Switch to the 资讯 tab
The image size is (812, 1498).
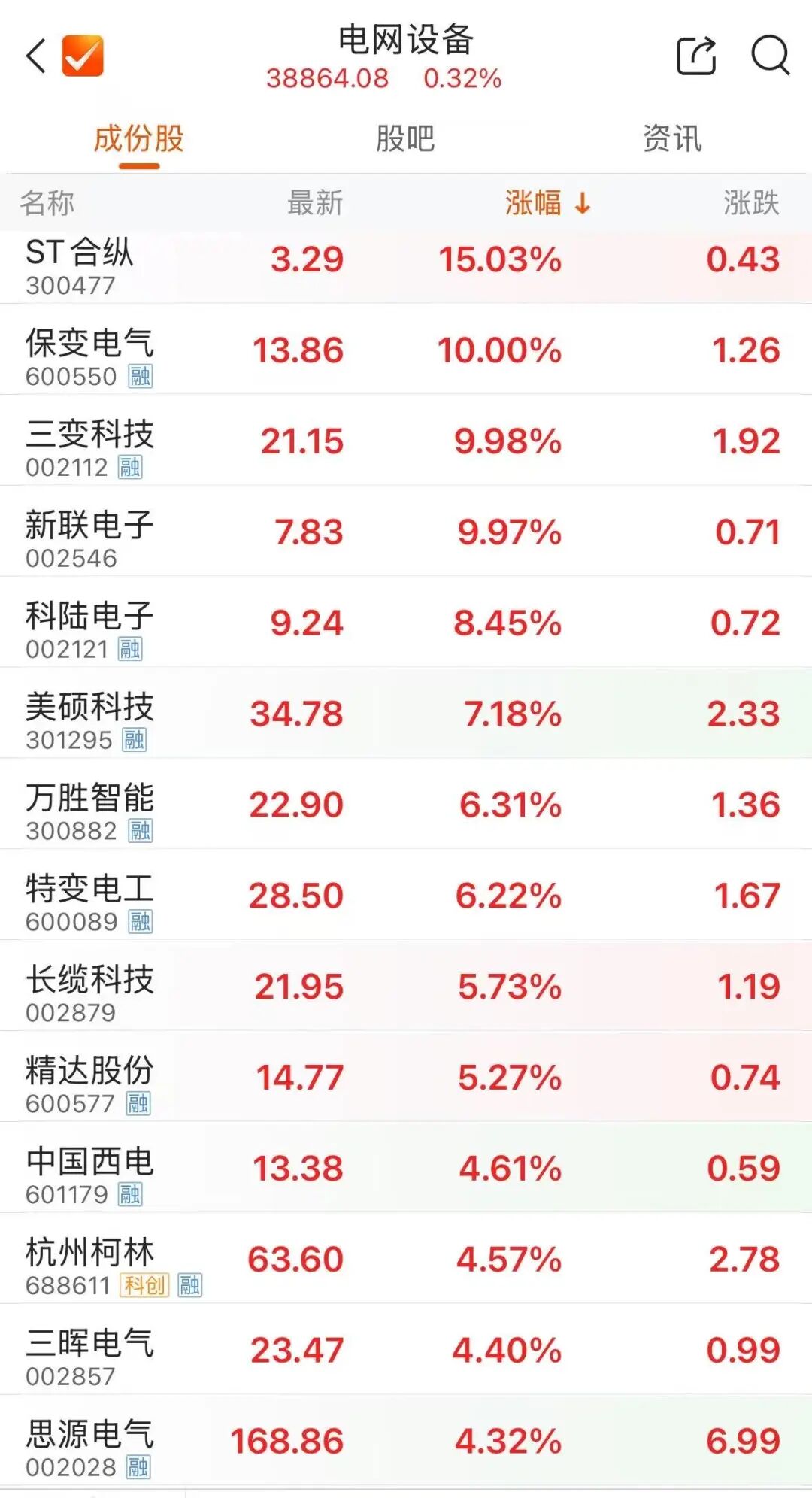point(671,139)
